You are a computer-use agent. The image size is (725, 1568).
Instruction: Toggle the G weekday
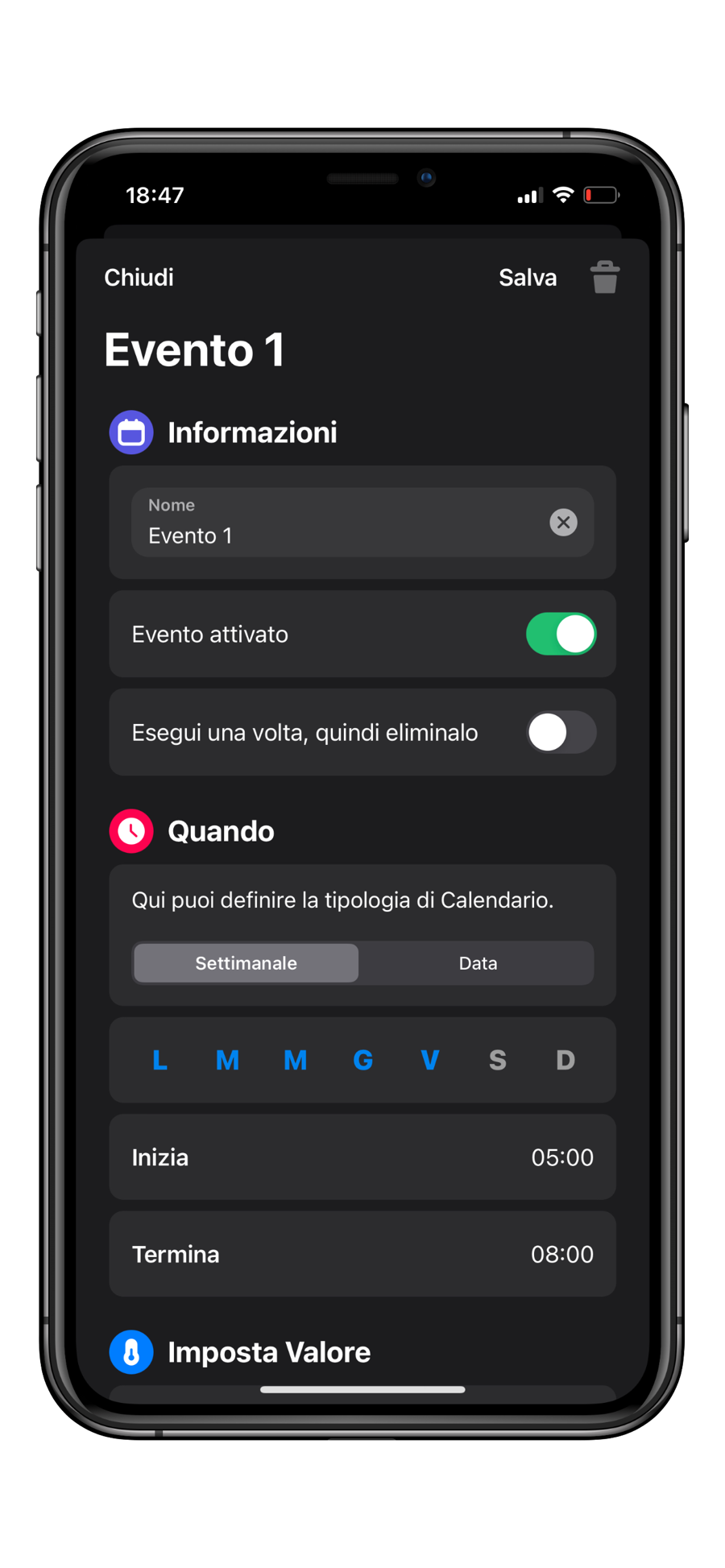[x=362, y=1060]
